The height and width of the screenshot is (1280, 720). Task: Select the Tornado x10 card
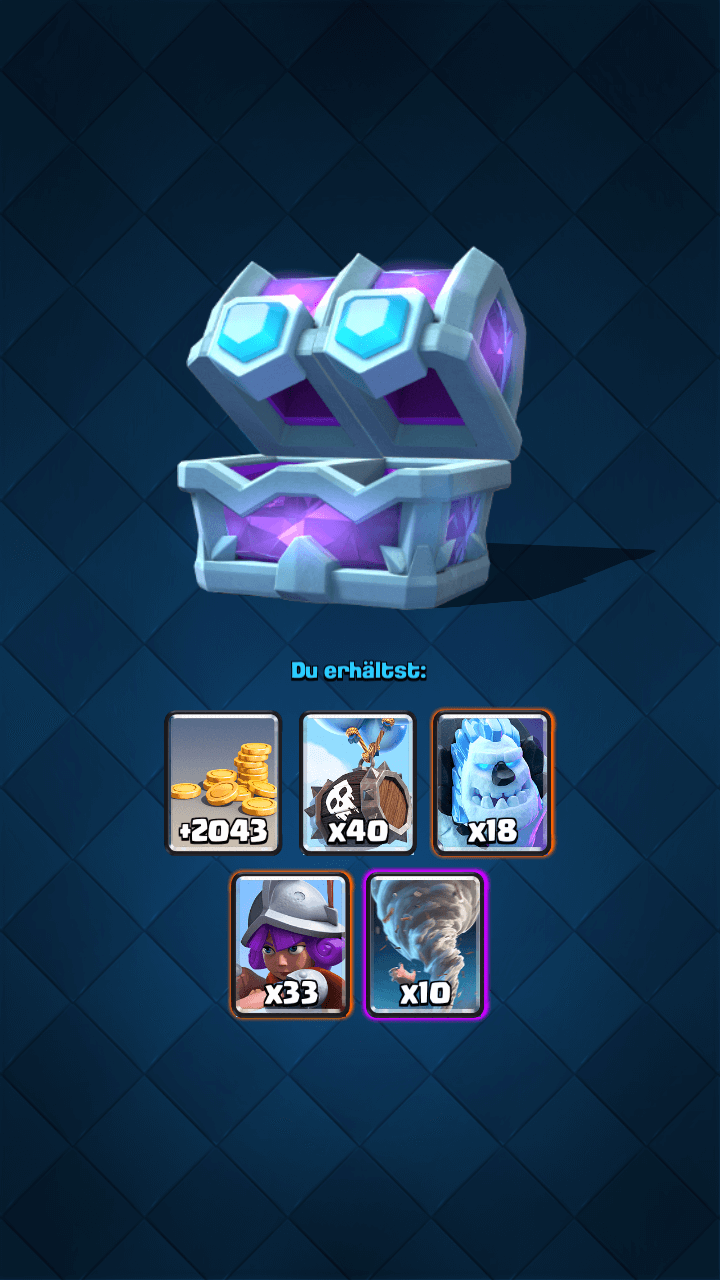click(425, 944)
